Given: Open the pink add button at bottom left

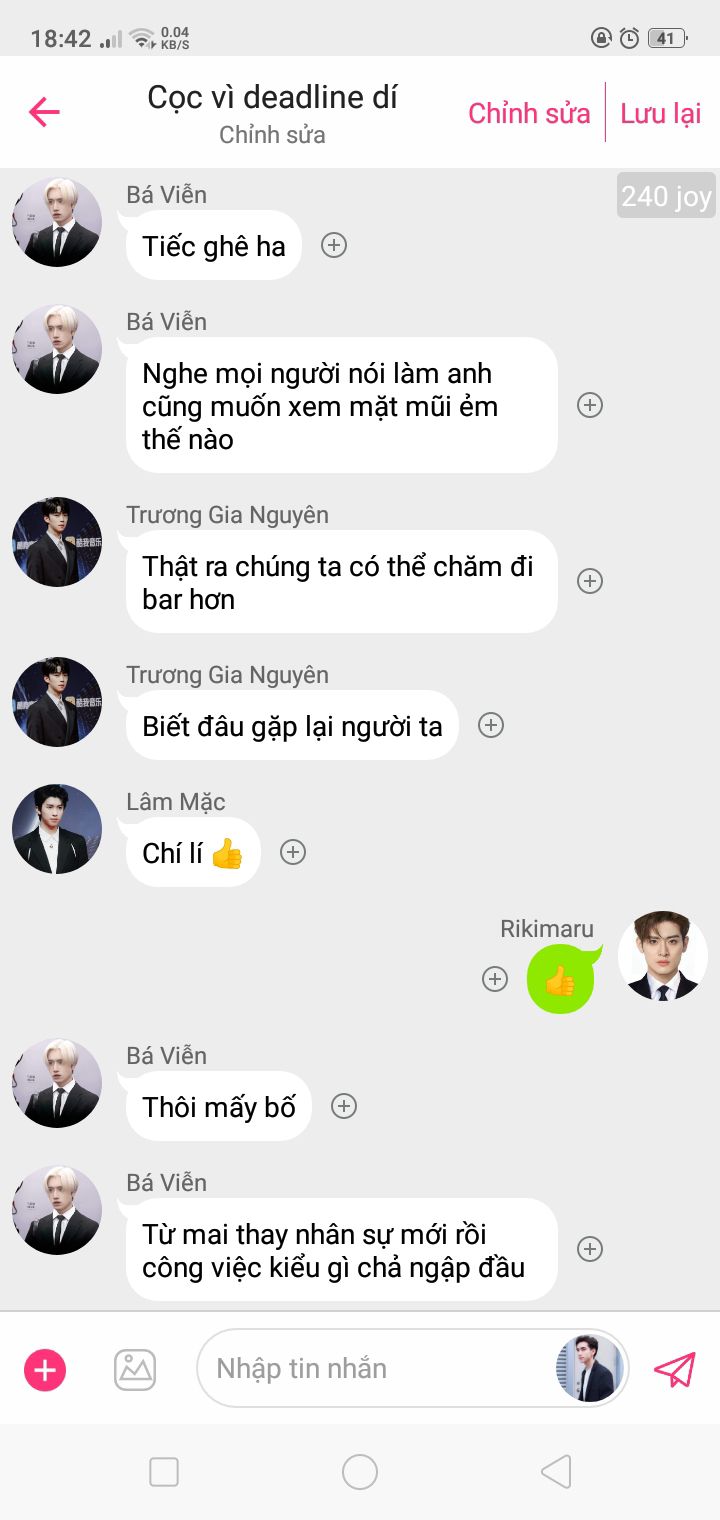Looking at the screenshot, I should [x=45, y=1369].
